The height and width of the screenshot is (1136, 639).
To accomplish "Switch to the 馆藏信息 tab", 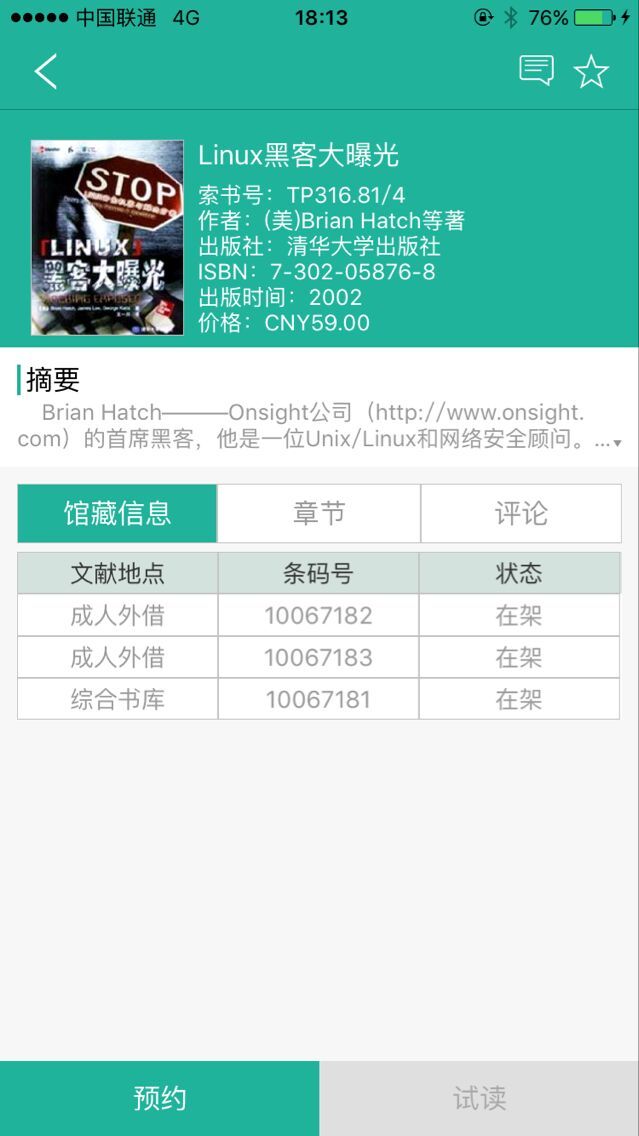I will click(x=117, y=513).
